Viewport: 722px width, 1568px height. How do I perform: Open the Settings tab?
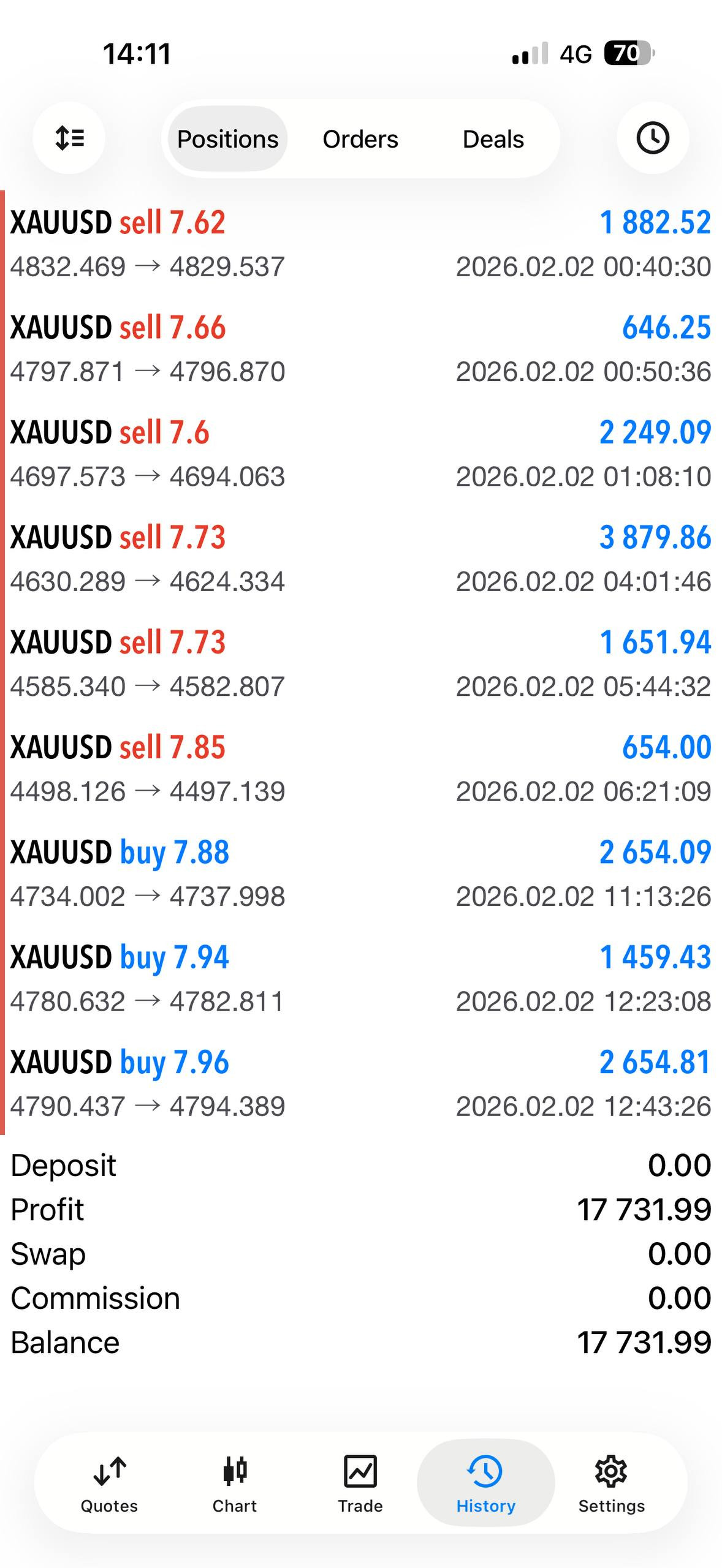(611, 1483)
